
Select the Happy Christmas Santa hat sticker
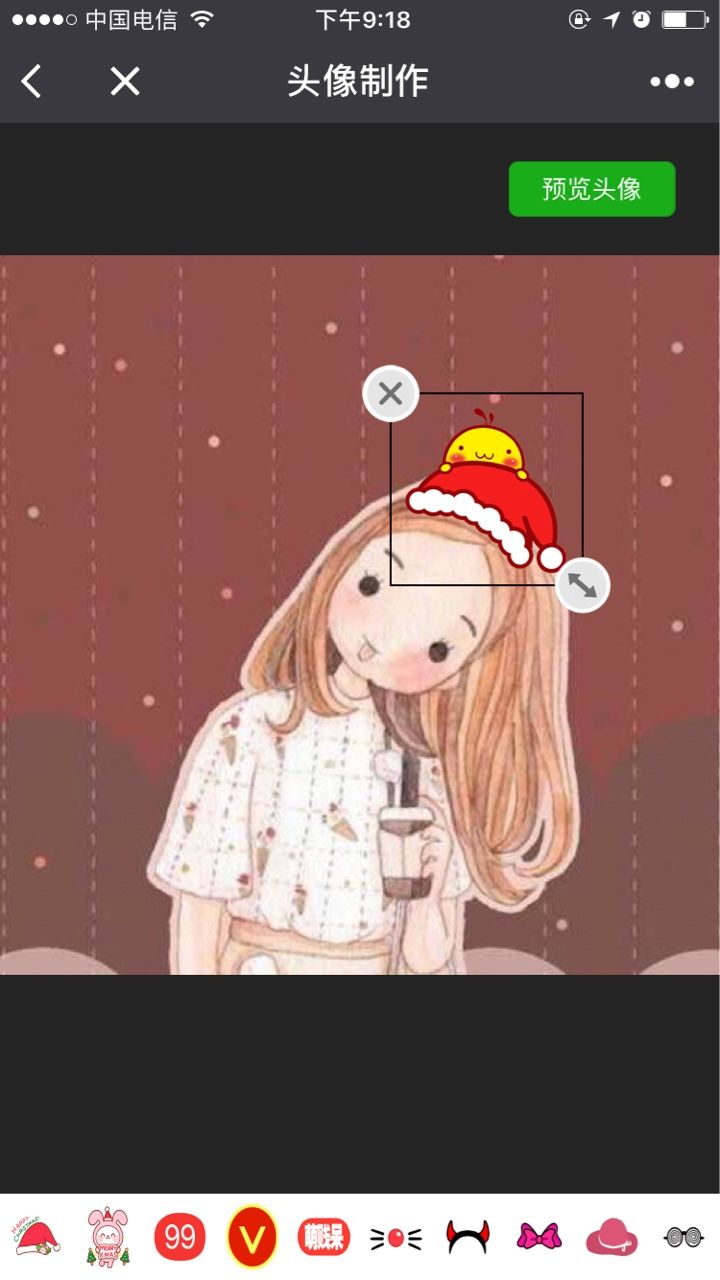37,1238
